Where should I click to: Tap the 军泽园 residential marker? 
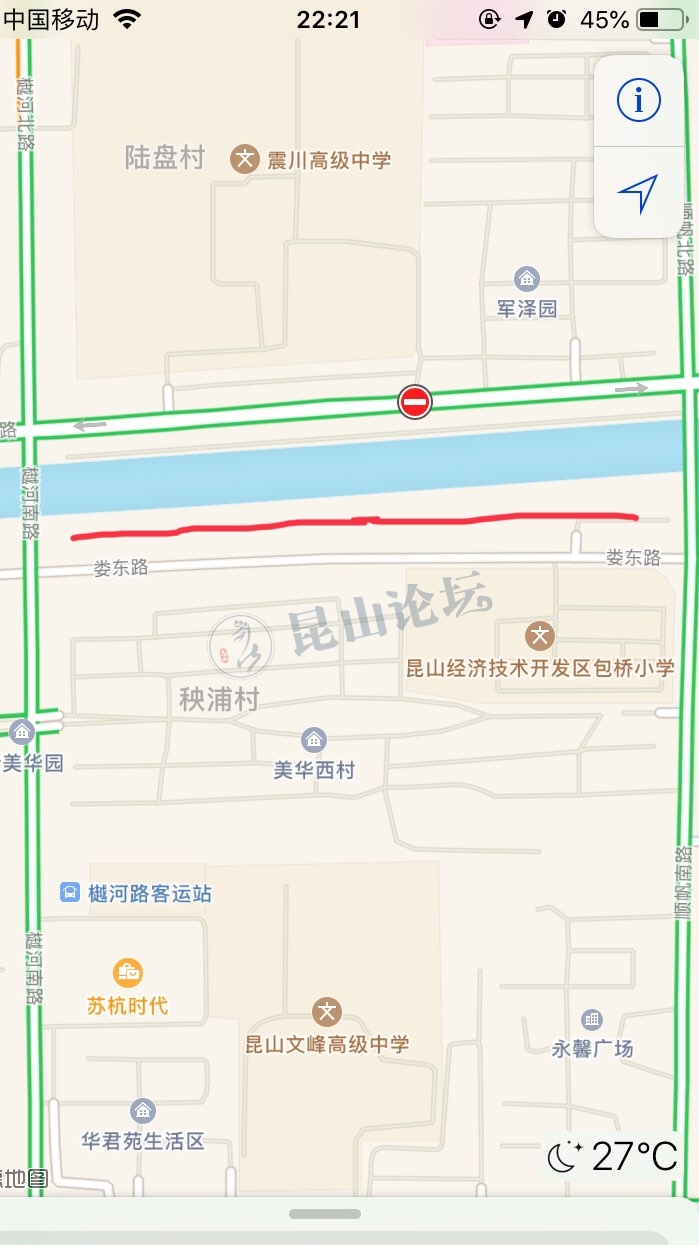pos(526,279)
